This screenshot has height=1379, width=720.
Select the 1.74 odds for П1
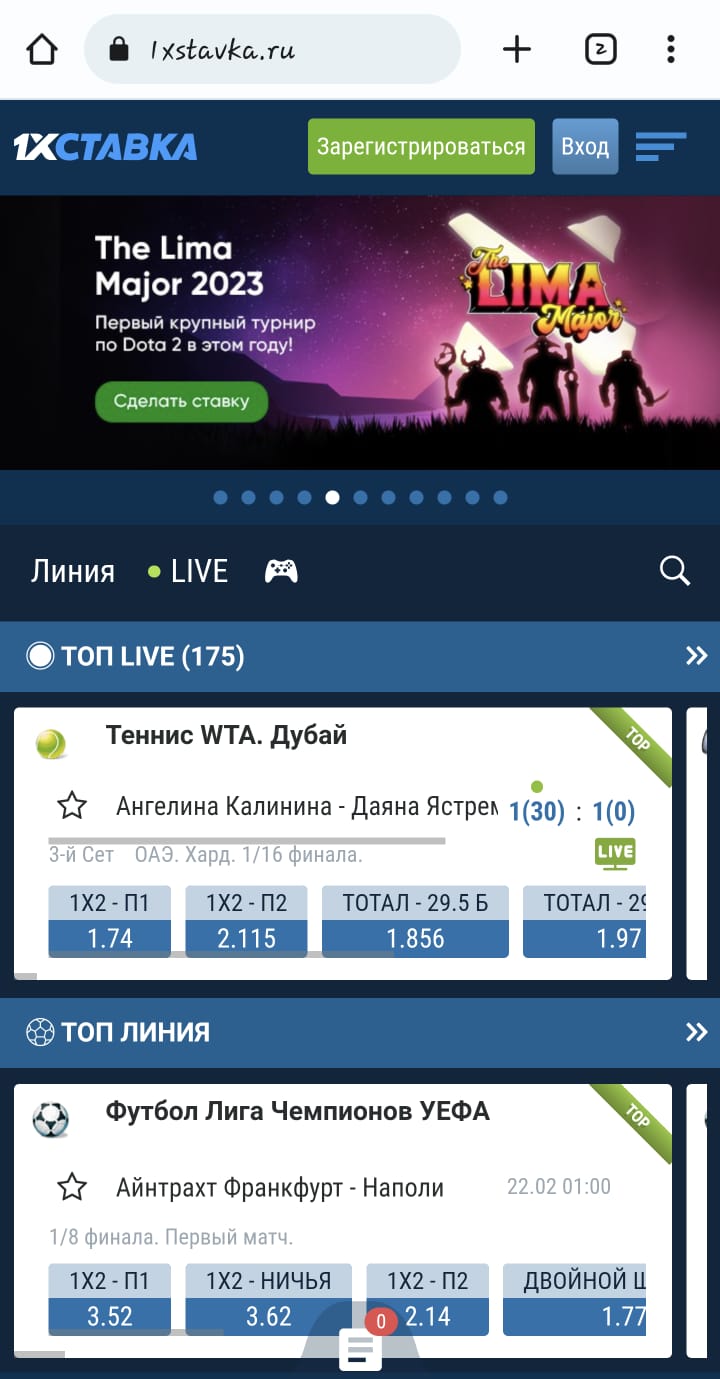109,936
